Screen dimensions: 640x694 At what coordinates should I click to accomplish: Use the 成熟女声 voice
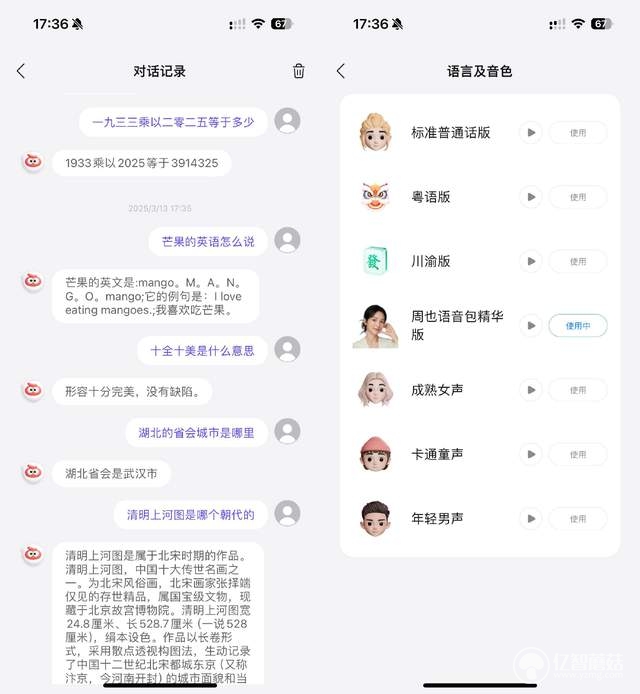(x=578, y=390)
